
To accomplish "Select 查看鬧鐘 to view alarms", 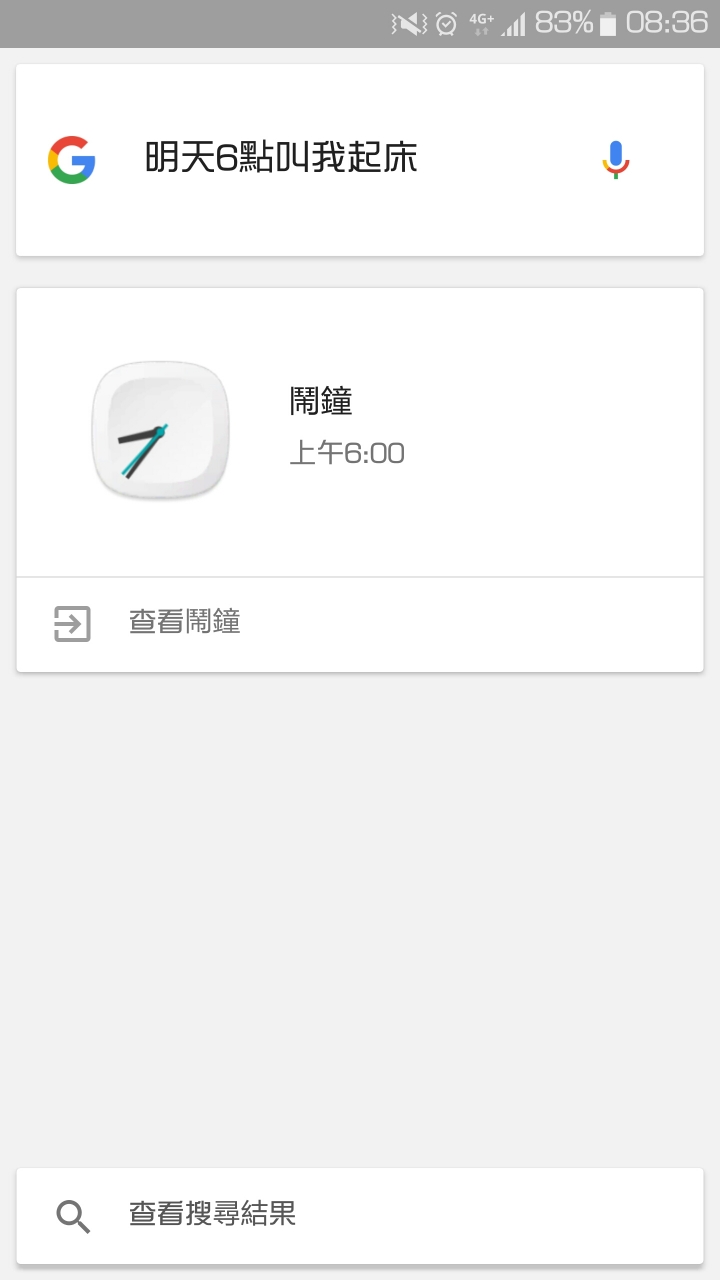I will pyautogui.click(x=185, y=622).
